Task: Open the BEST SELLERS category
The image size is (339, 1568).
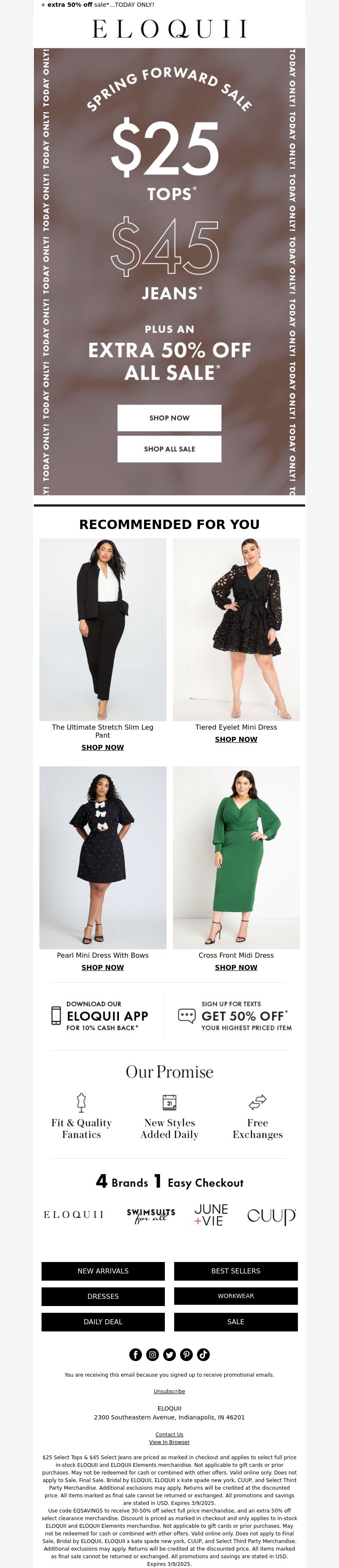Action: pyautogui.click(x=235, y=1271)
